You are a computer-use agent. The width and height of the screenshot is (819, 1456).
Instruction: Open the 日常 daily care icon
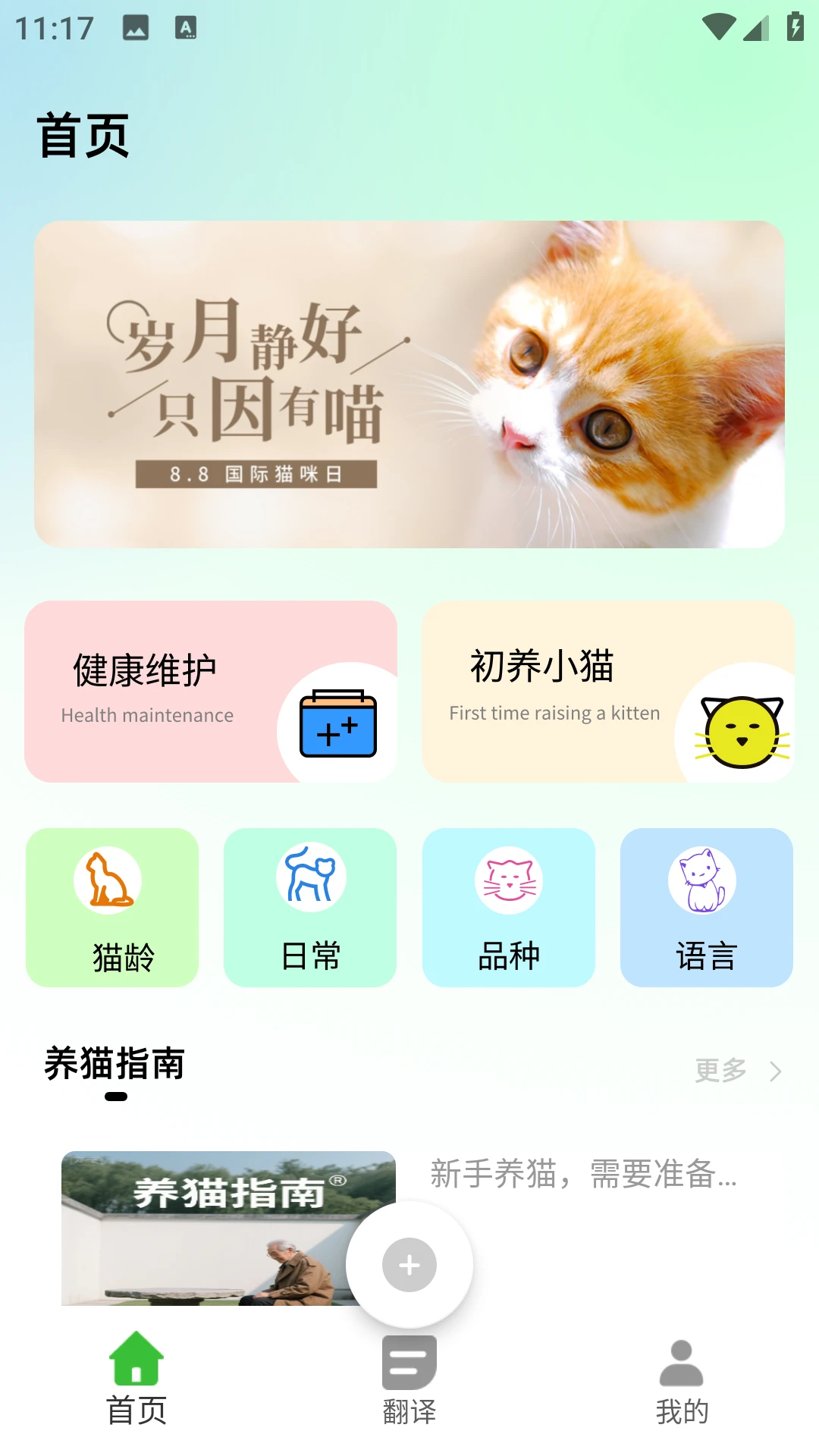pos(310,878)
